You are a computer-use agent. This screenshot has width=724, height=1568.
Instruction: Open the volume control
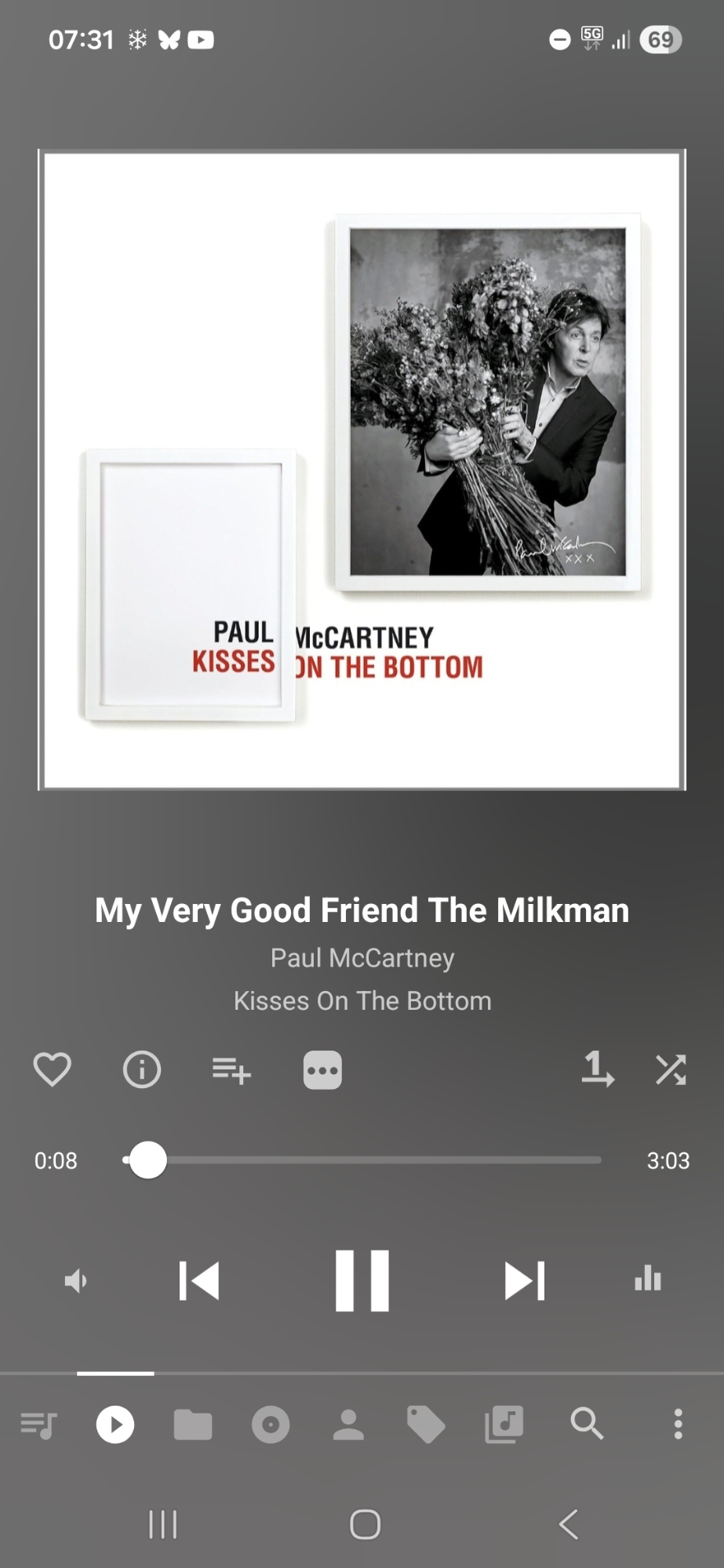coord(76,1281)
